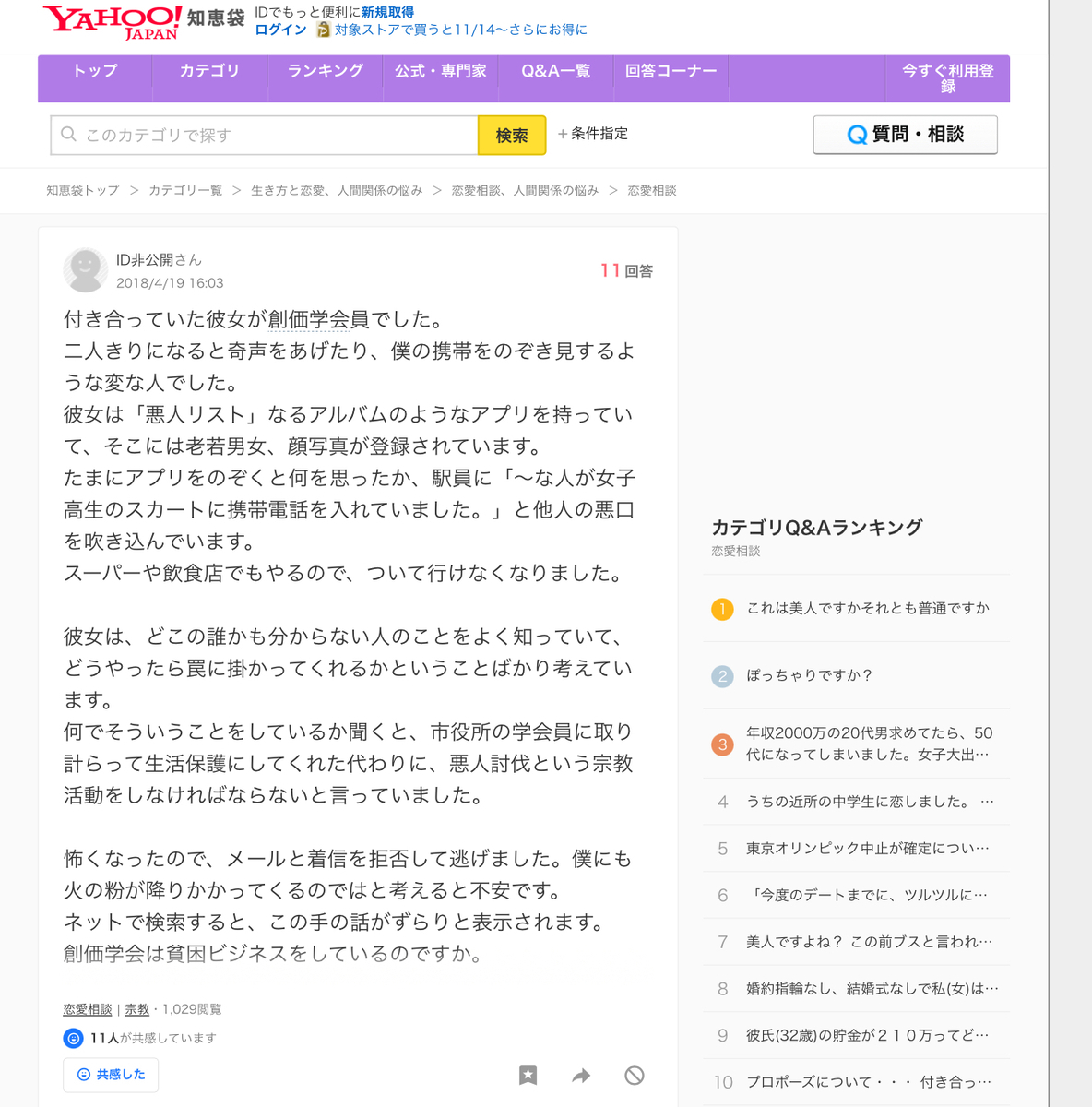Image resolution: width=1092 pixels, height=1107 pixels.
Task: Open ranked question これは美人ですかそれとも普通ですか
Action: pos(868,608)
